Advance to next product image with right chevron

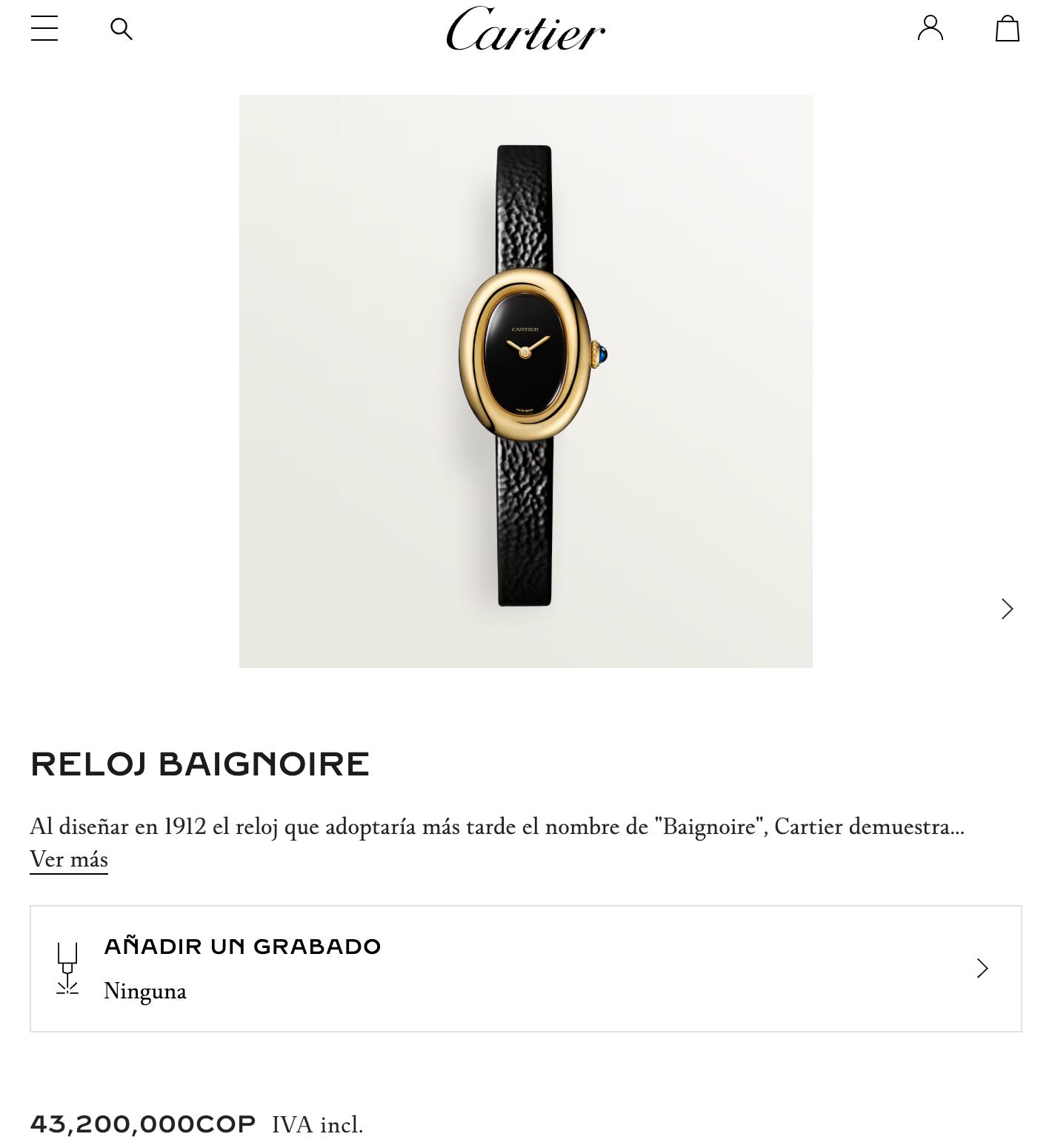pos(1006,610)
